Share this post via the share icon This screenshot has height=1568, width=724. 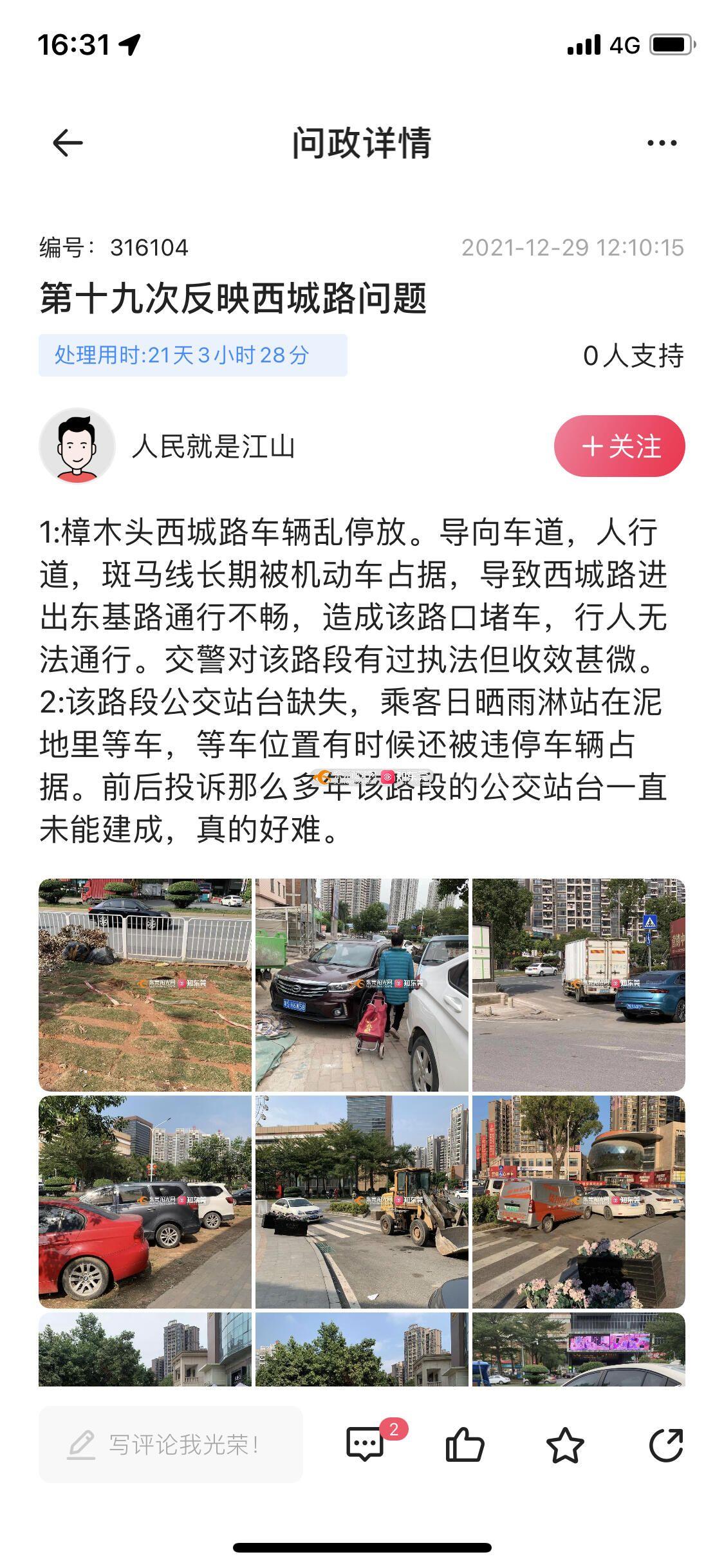coord(665,1445)
